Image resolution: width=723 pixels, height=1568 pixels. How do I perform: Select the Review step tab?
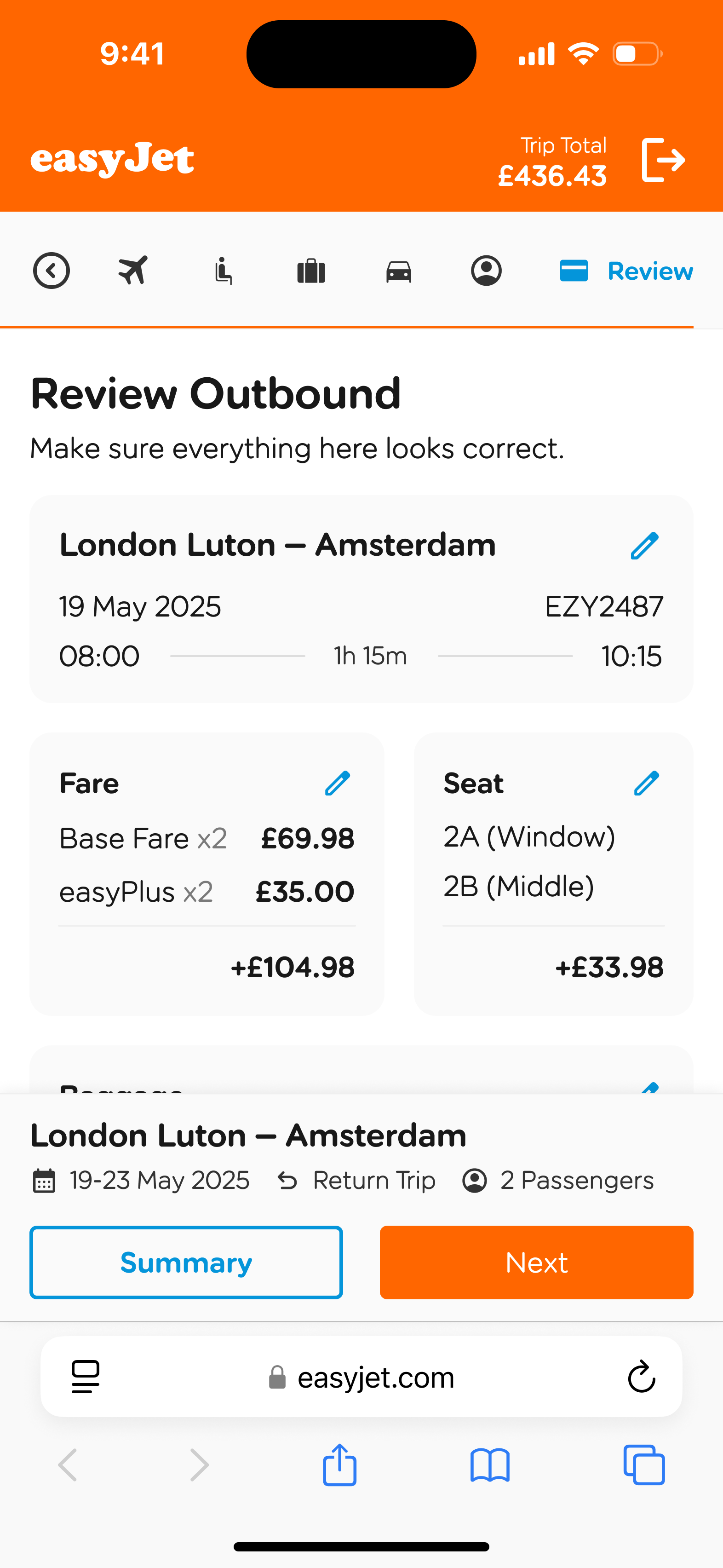(626, 271)
